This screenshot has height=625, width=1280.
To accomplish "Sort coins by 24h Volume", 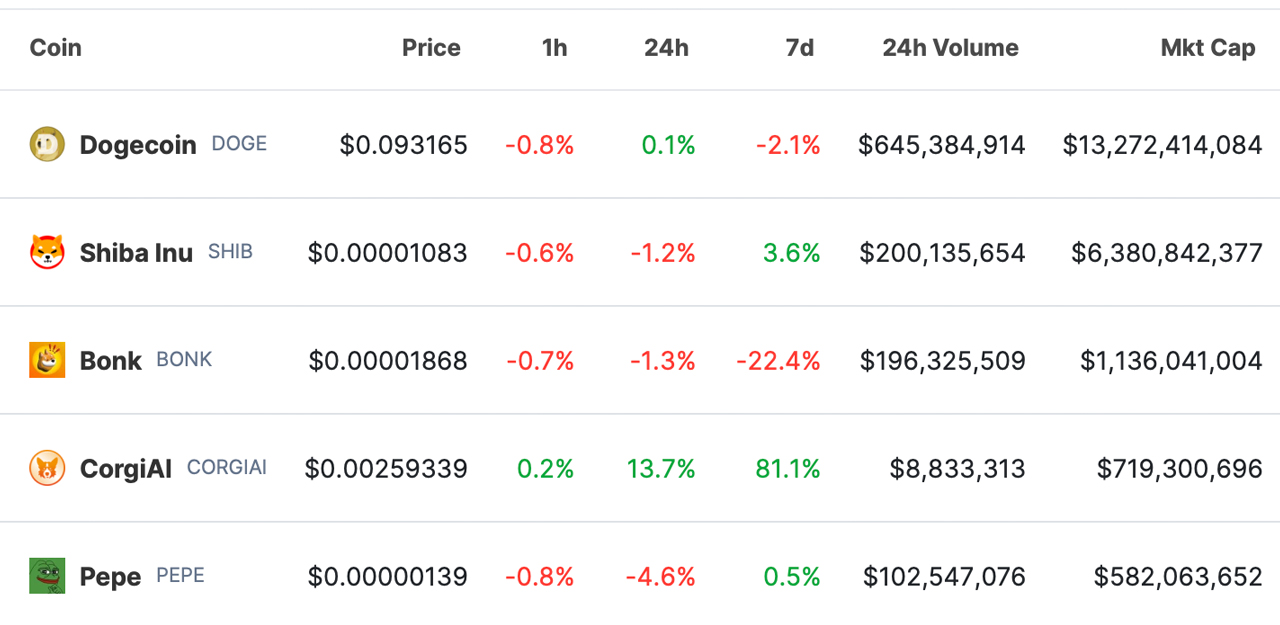I will point(950,48).
